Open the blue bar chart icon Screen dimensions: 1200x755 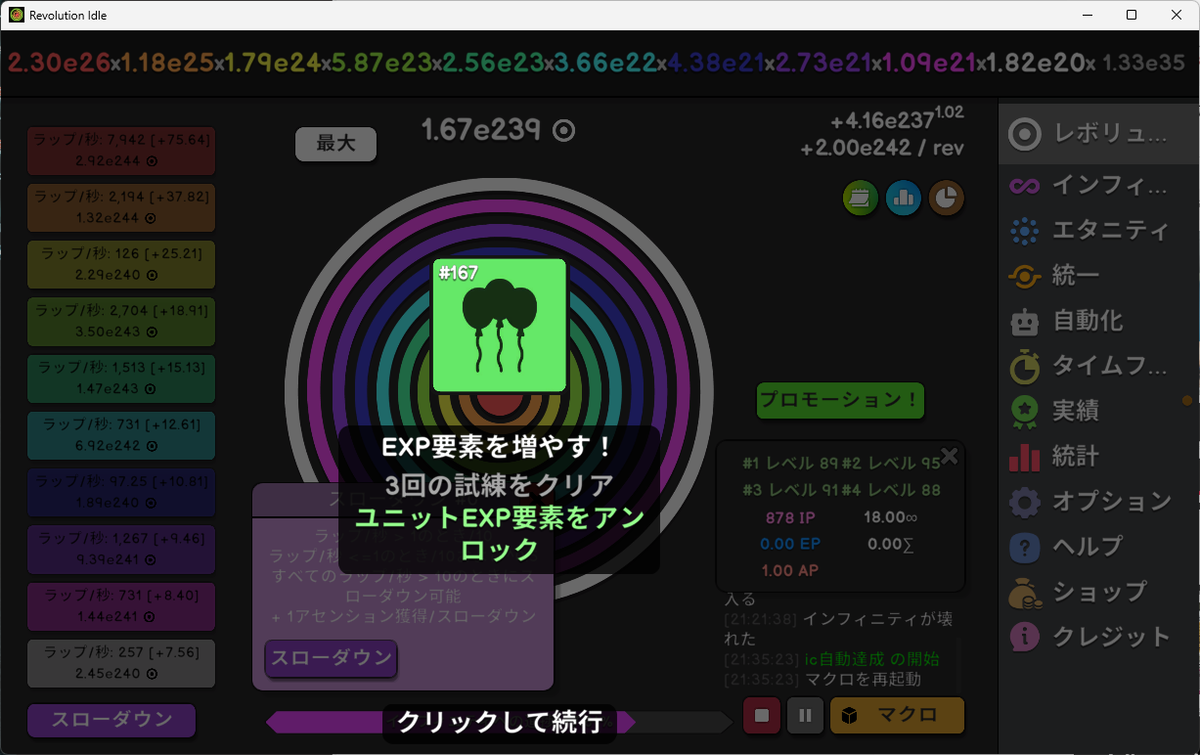click(x=903, y=198)
